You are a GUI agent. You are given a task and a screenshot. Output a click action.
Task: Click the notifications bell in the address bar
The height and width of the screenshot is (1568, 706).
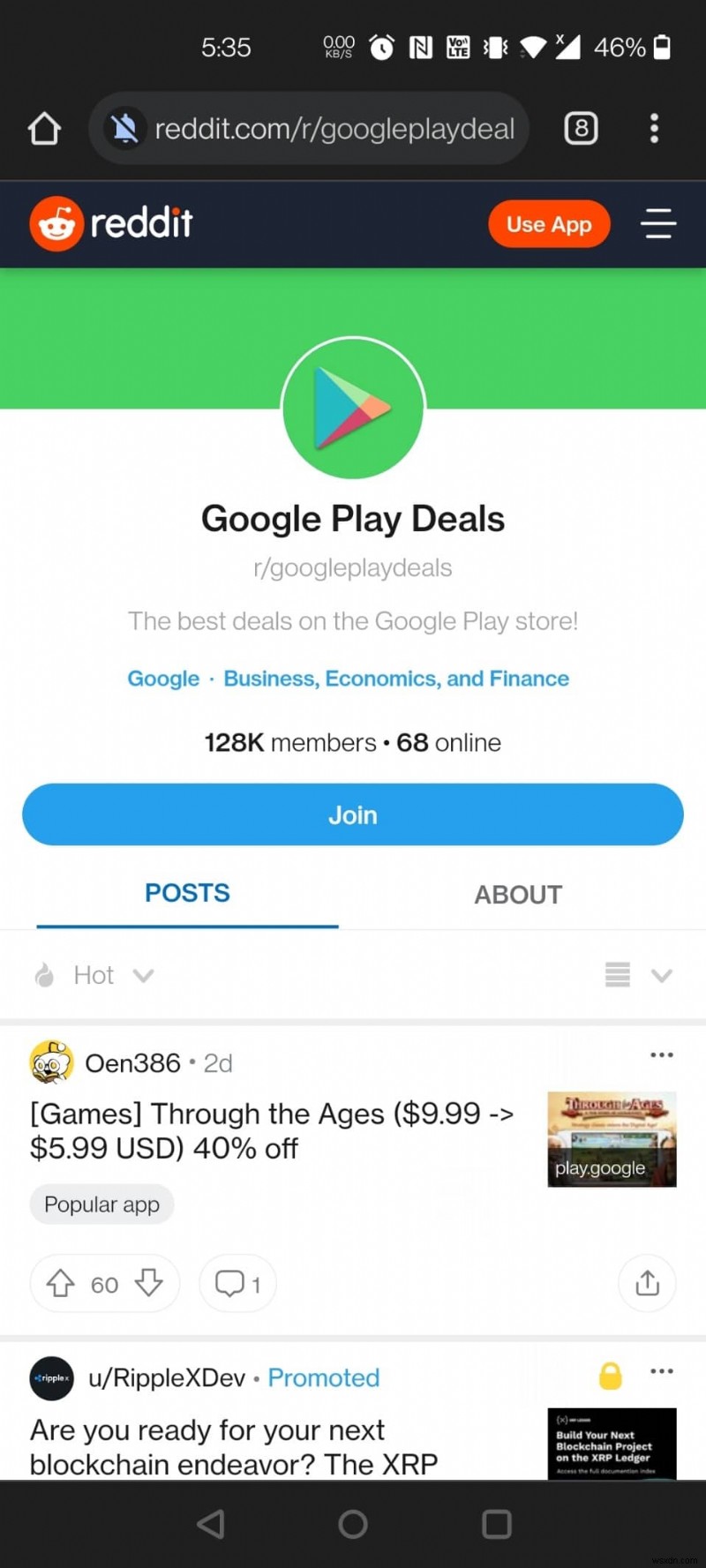(x=126, y=128)
